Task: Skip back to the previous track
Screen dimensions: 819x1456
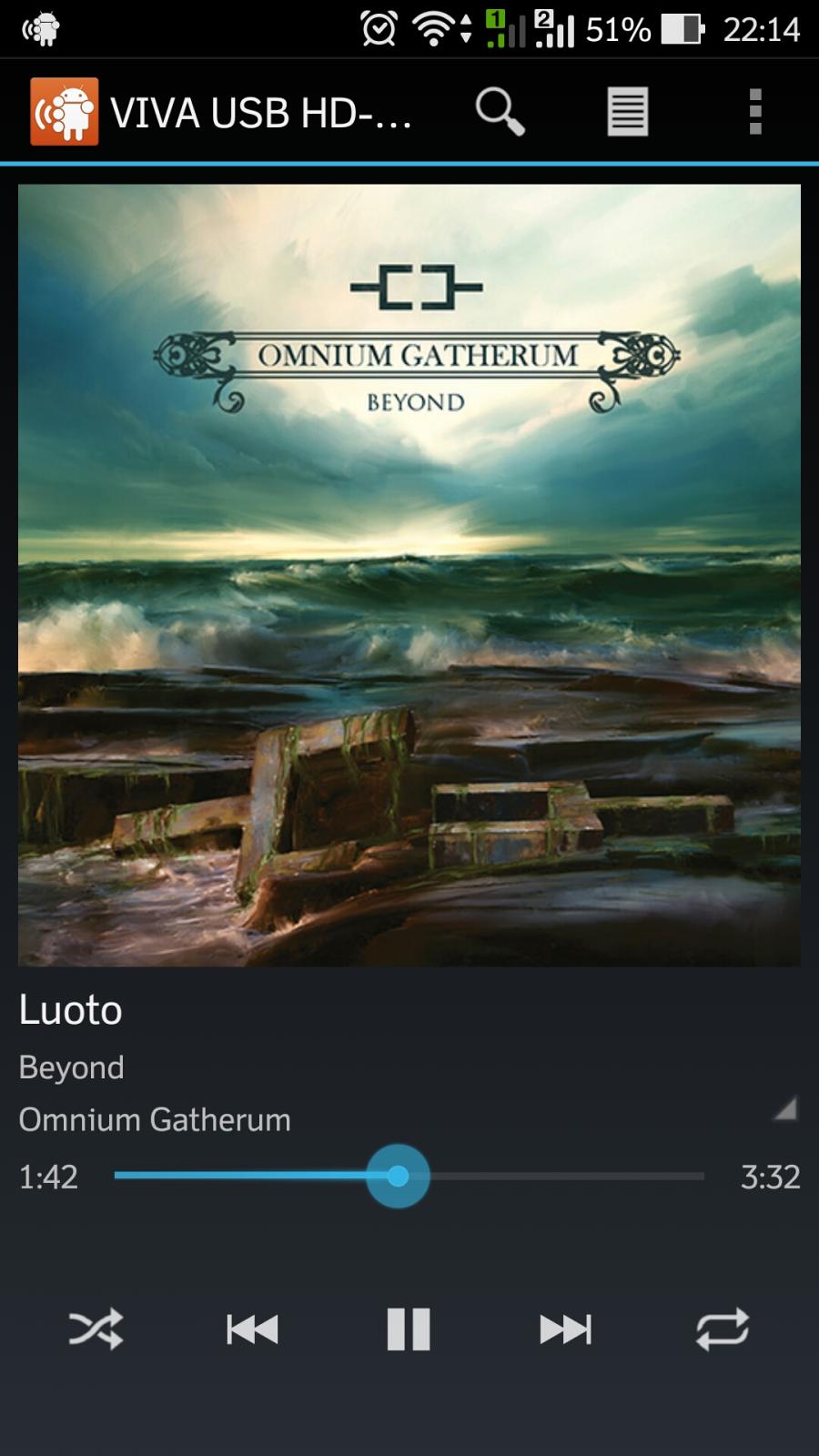Action: [x=252, y=1330]
